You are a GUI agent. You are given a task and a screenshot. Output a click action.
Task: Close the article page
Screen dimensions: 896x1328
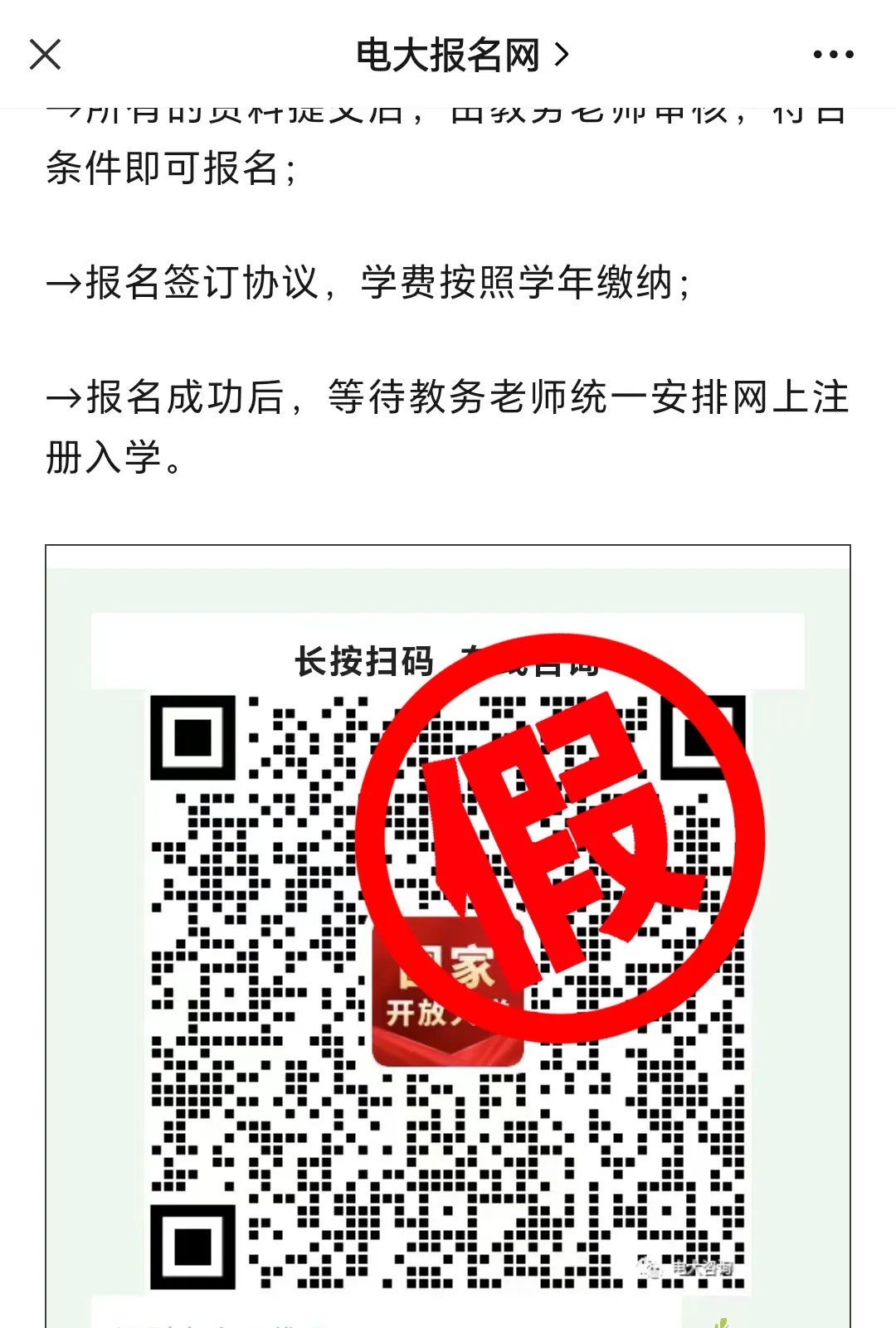tap(45, 55)
